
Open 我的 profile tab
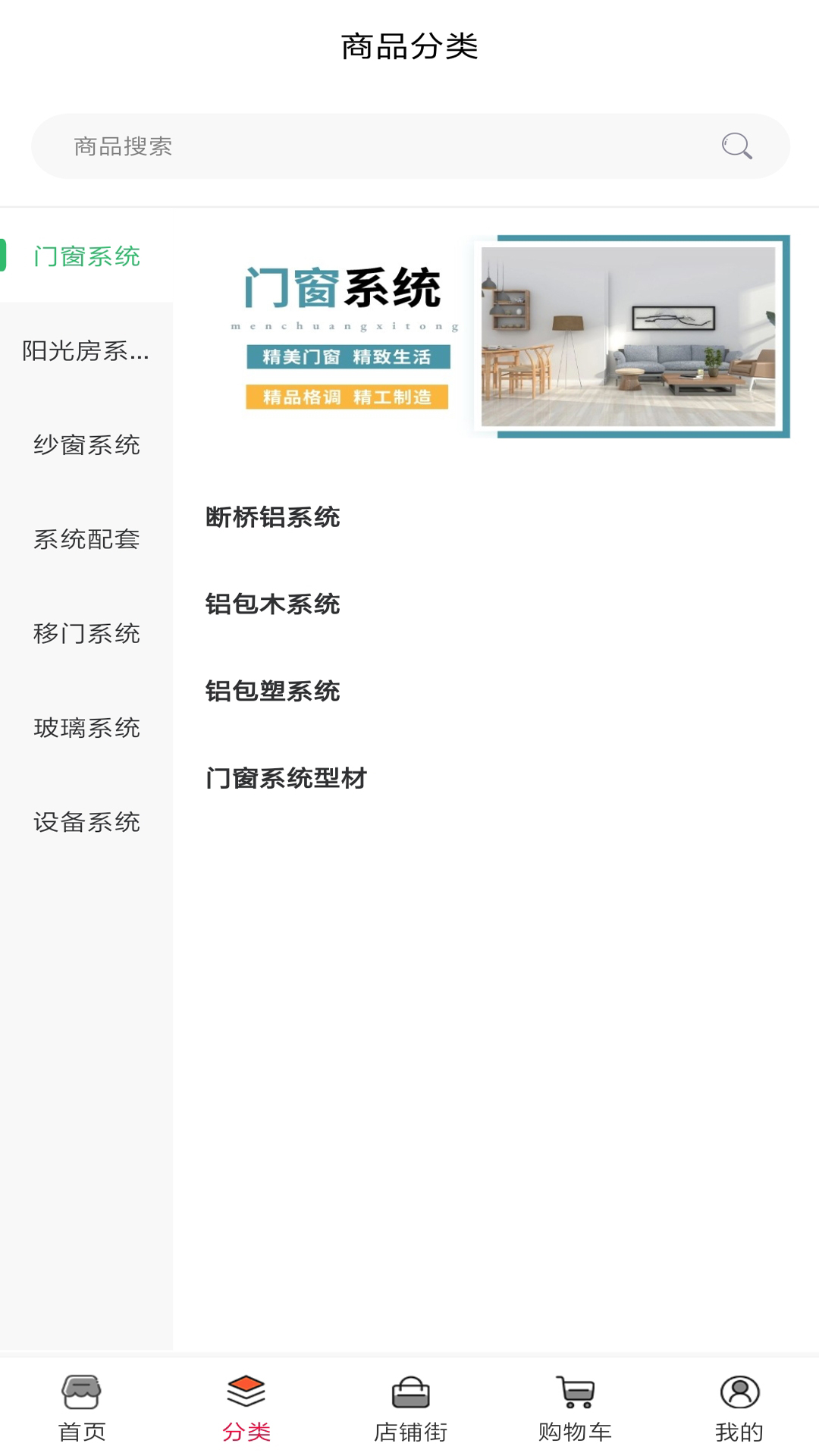click(x=739, y=1407)
